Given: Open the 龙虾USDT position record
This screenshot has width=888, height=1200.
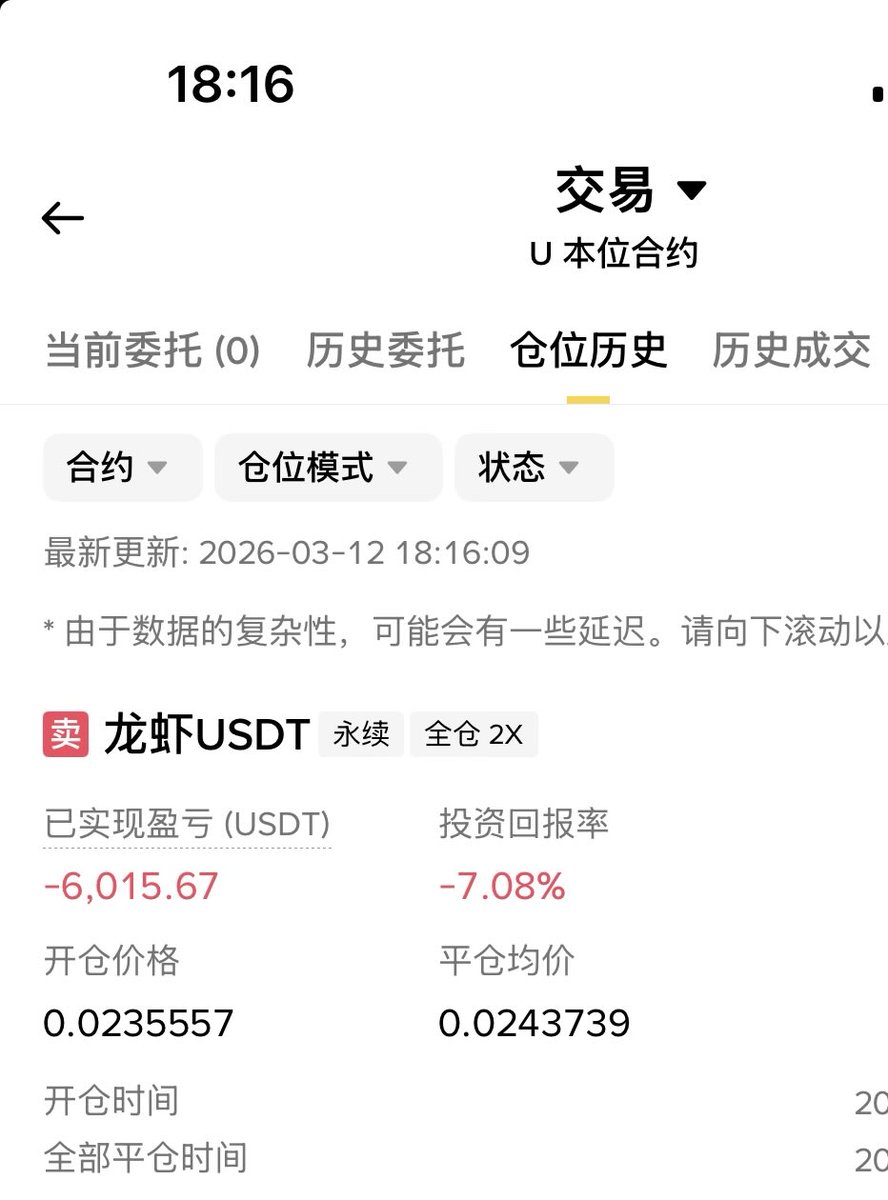Looking at the screenshot, I should click(x=207, y=736).
